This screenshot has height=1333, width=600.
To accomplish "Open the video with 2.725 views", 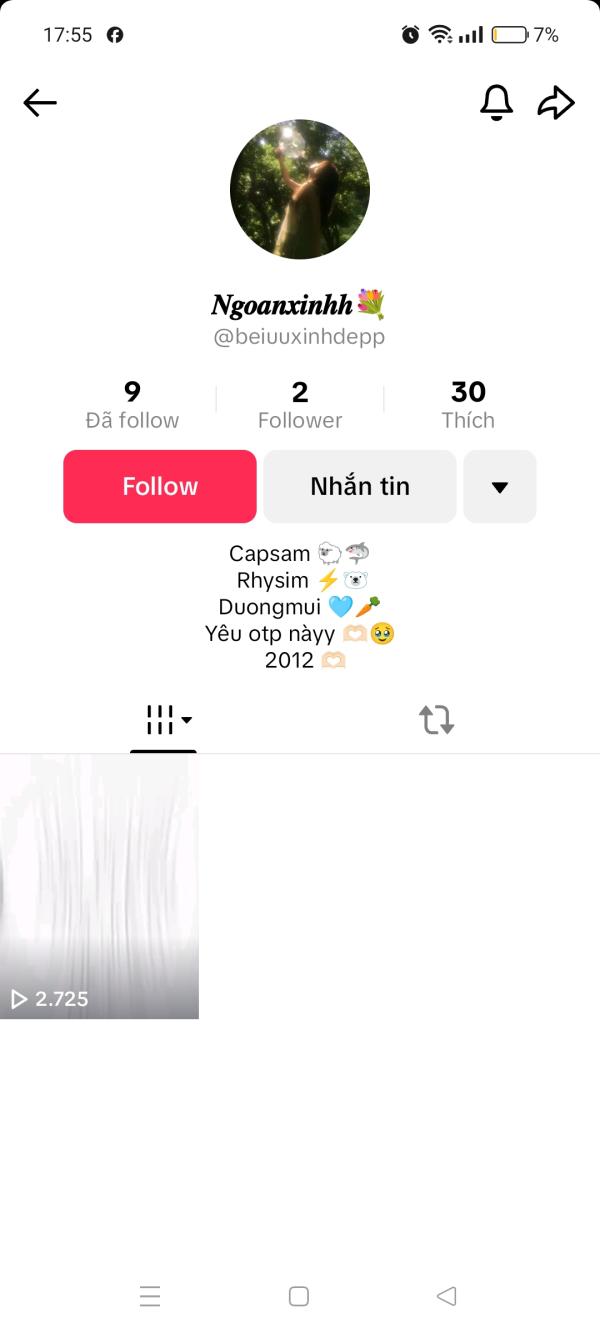I will pyautogui.click(x=99, y=886).
